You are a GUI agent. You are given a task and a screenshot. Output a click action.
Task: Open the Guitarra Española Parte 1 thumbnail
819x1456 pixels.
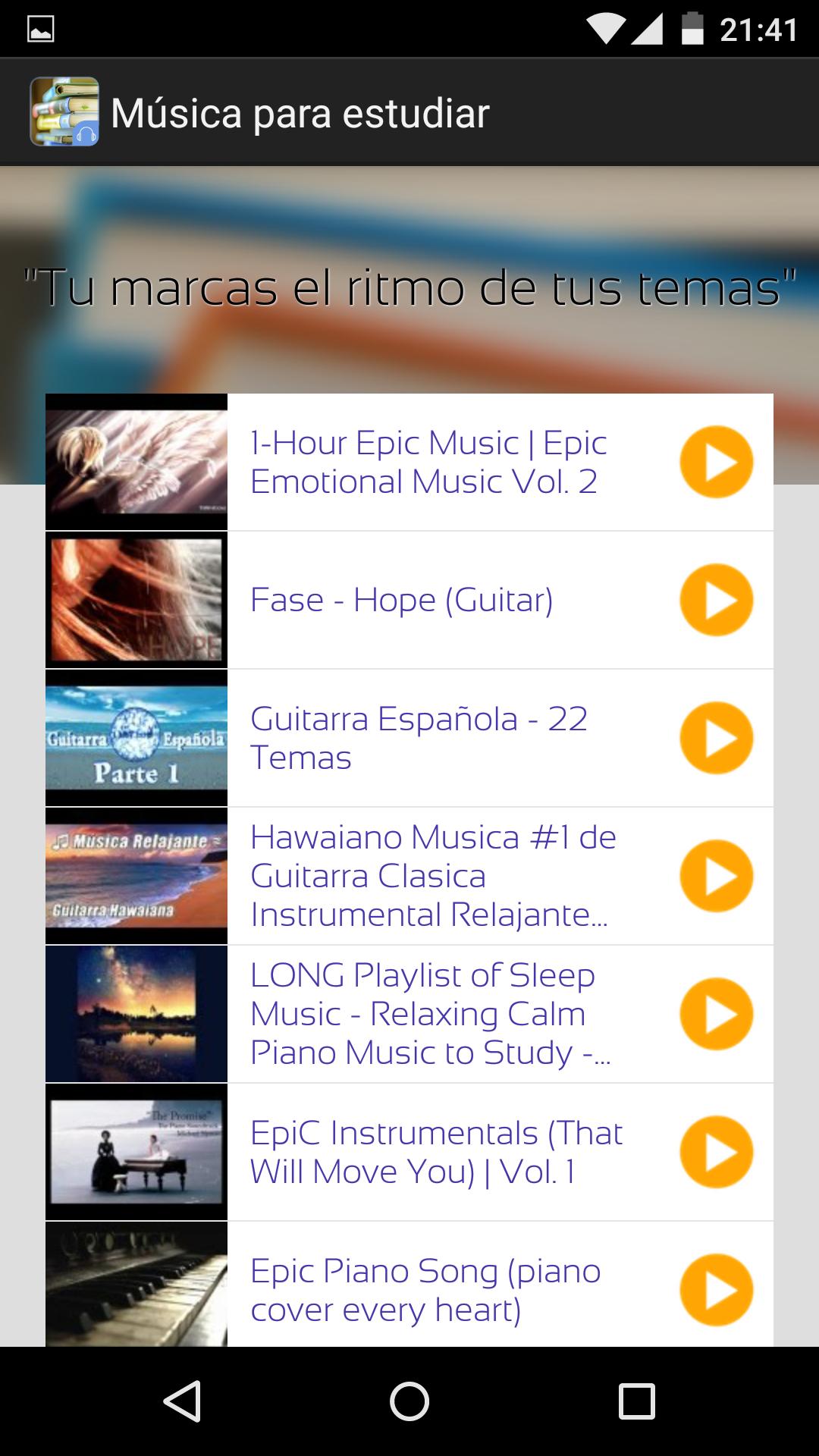pos(136,738)
